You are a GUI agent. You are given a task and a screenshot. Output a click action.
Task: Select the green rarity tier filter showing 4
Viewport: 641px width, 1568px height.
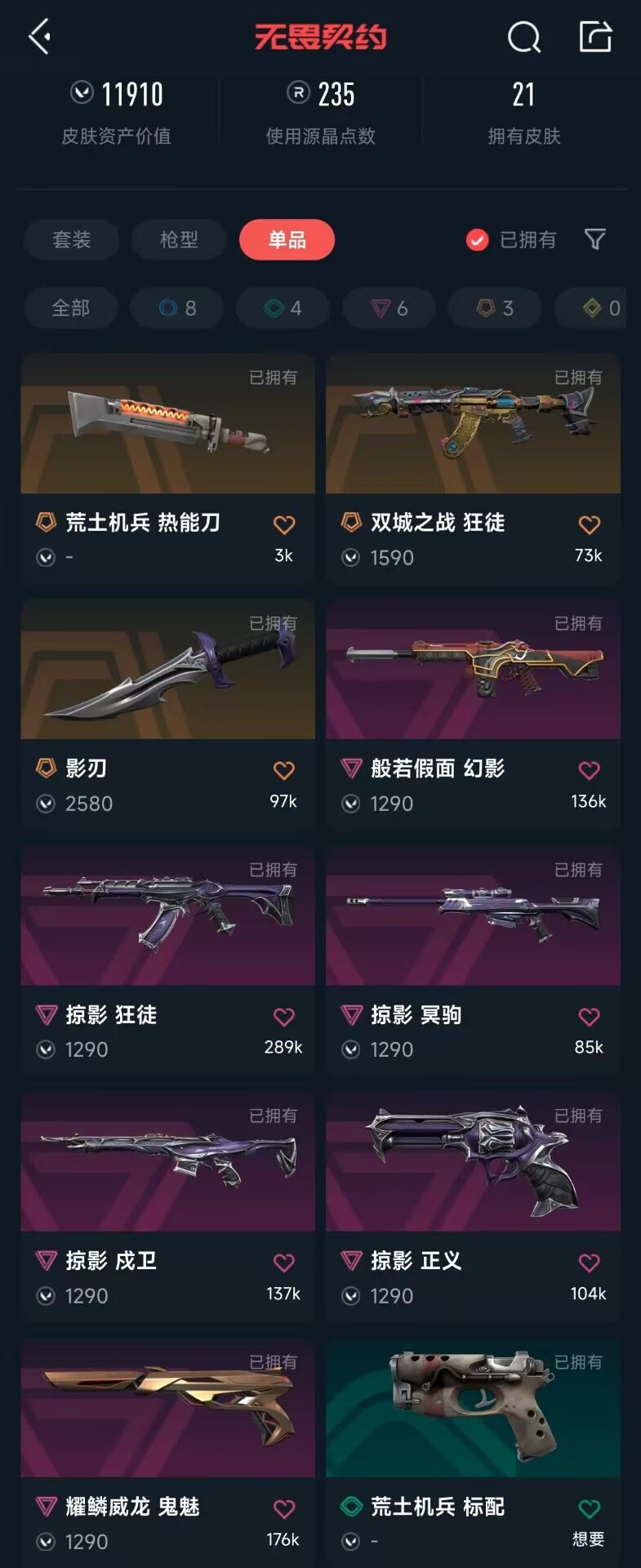(x=283, y=308)
